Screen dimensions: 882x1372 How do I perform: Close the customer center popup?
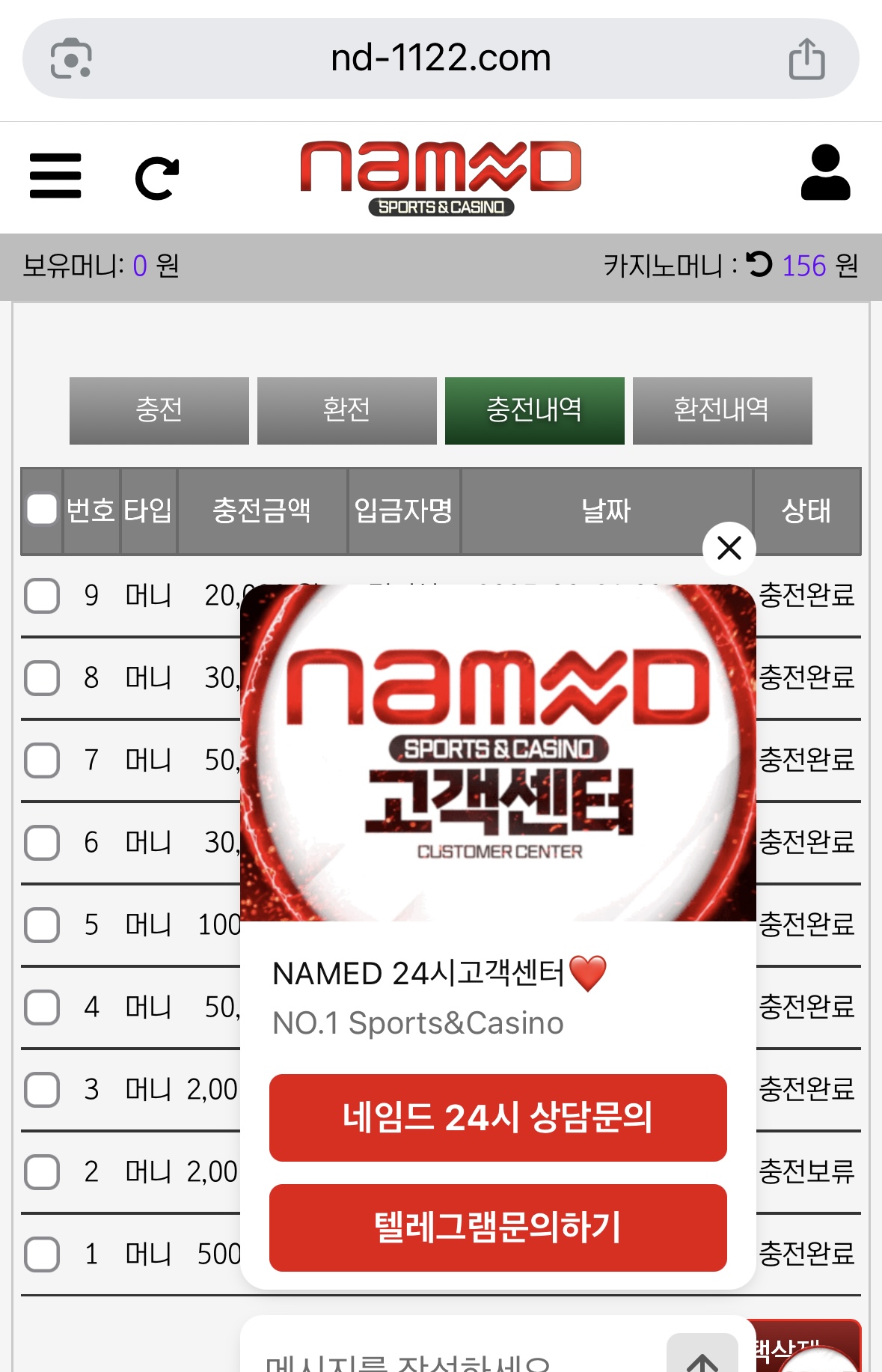[729, 548]
